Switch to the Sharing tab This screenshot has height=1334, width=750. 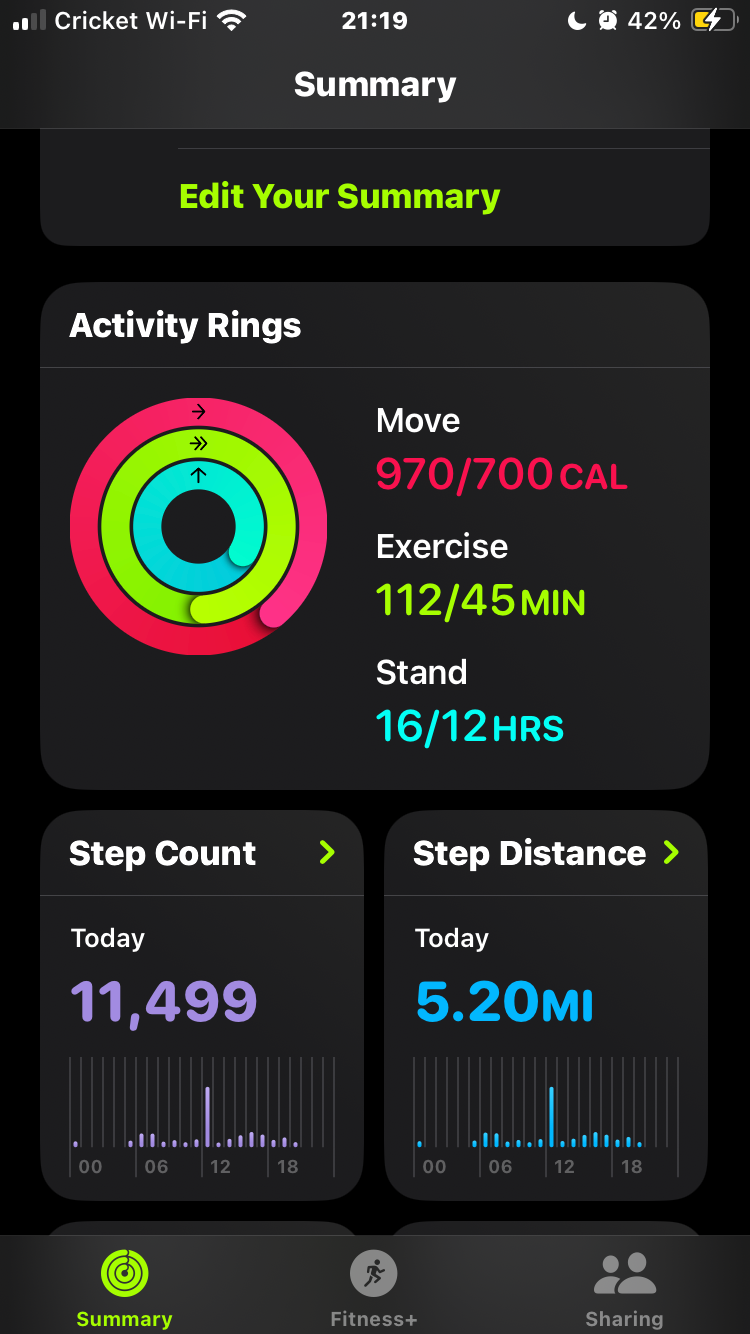click(x=624, y=1288)
